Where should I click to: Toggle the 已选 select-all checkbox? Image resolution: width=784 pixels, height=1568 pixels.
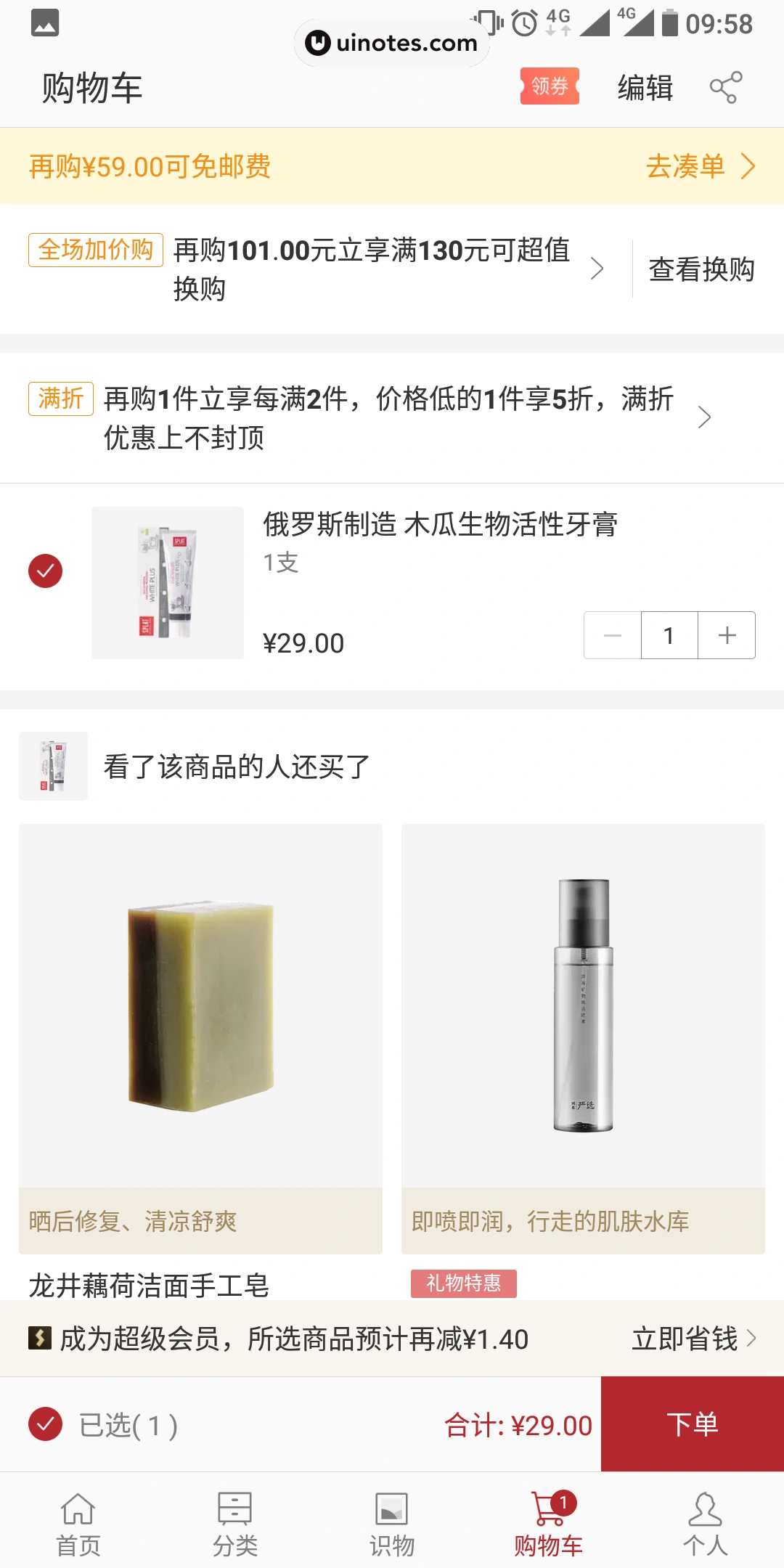coord(46,1424)
